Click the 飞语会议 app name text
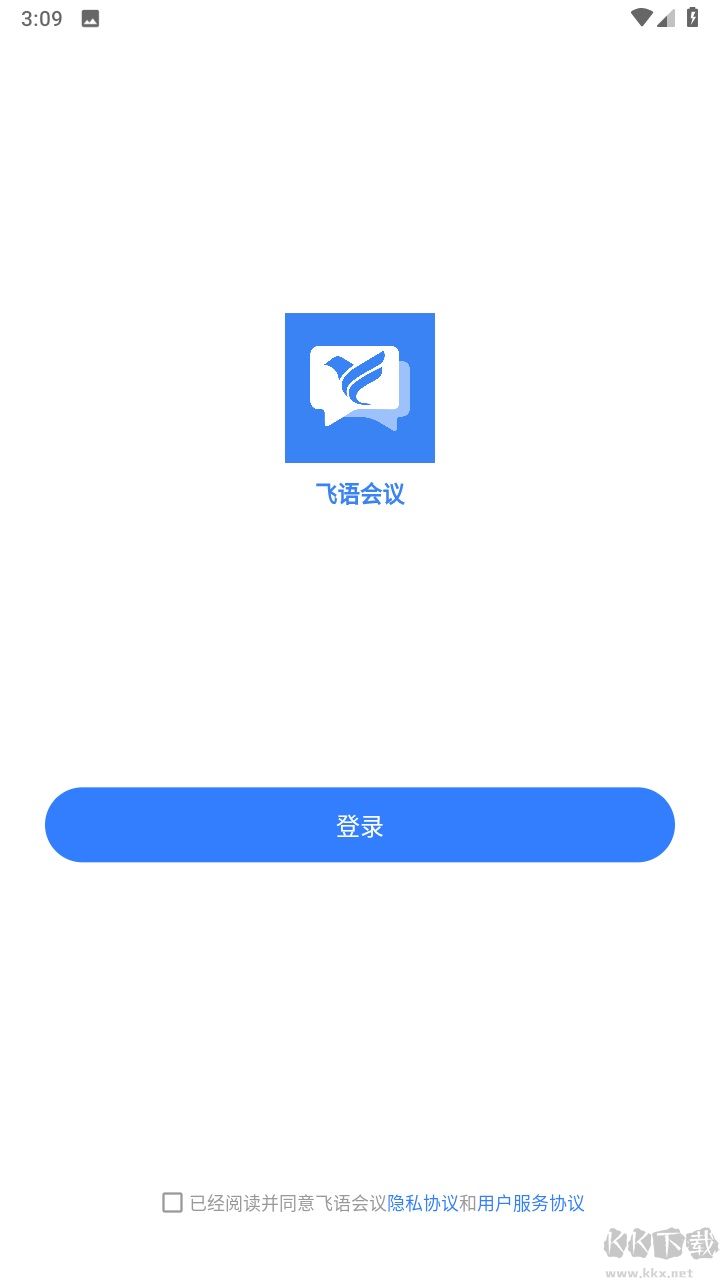Image resolution: width=720 pixels, height=1280 pixels. 360,494
